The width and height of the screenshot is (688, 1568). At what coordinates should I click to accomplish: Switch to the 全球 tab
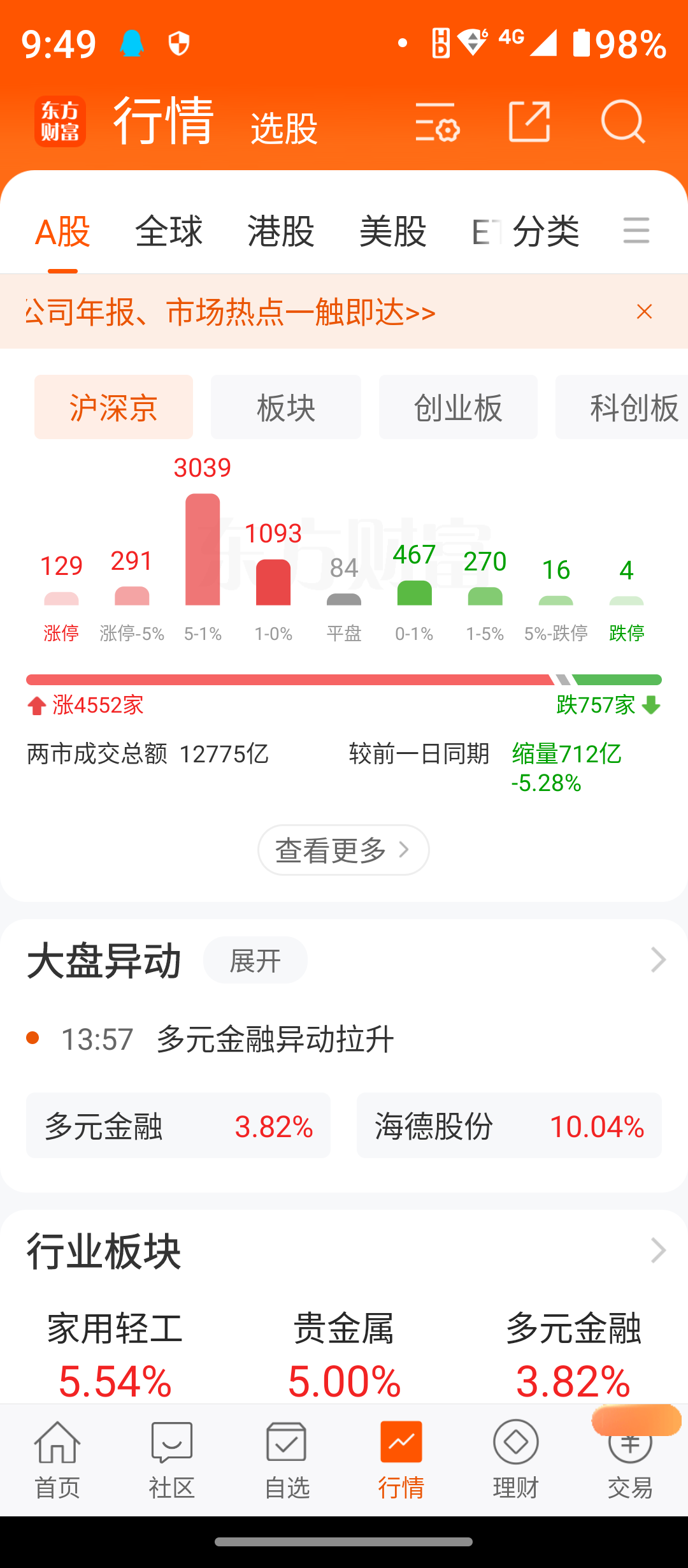click(169, 231)
